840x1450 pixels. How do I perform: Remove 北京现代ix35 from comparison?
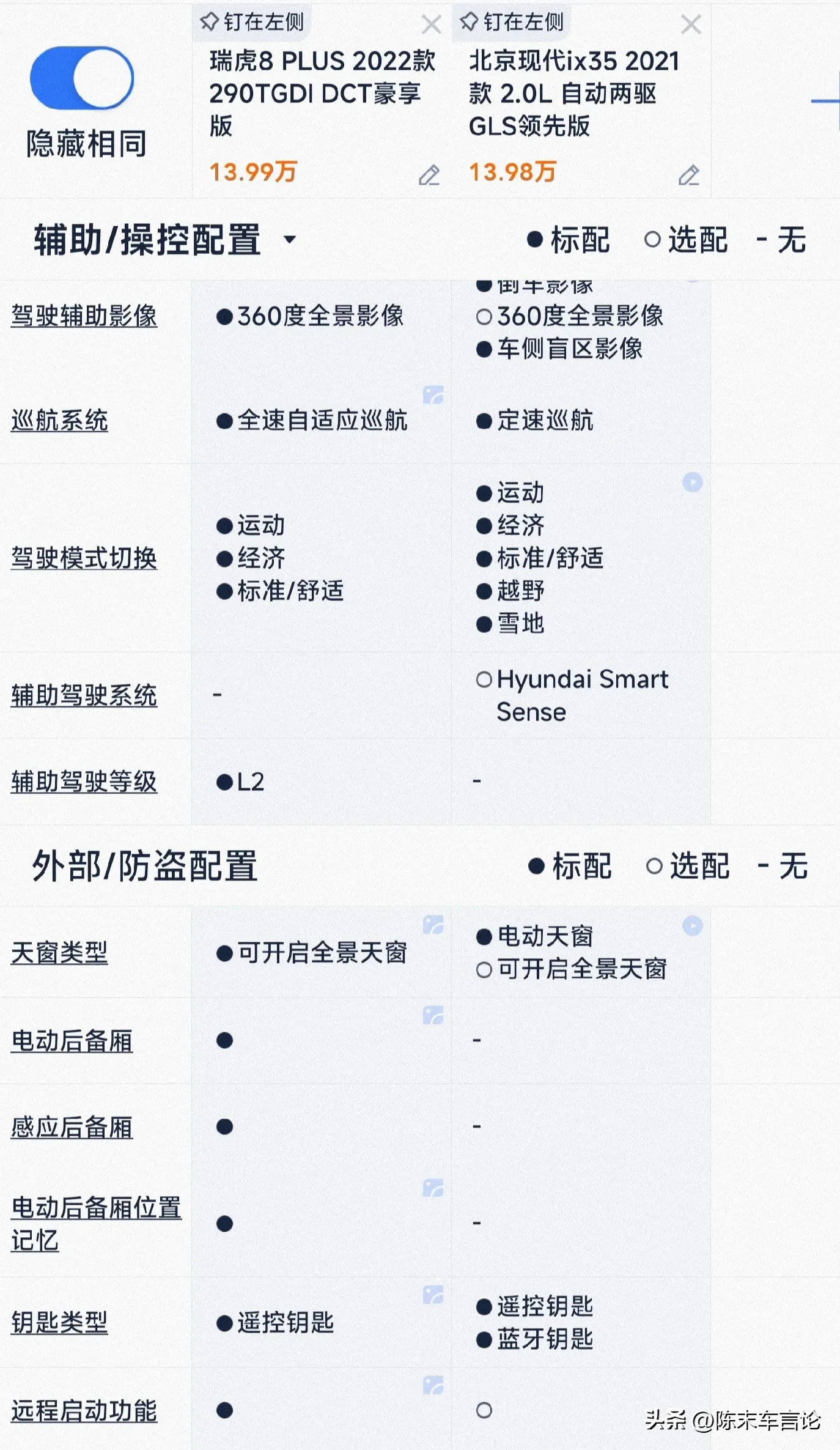pos(691,24)
